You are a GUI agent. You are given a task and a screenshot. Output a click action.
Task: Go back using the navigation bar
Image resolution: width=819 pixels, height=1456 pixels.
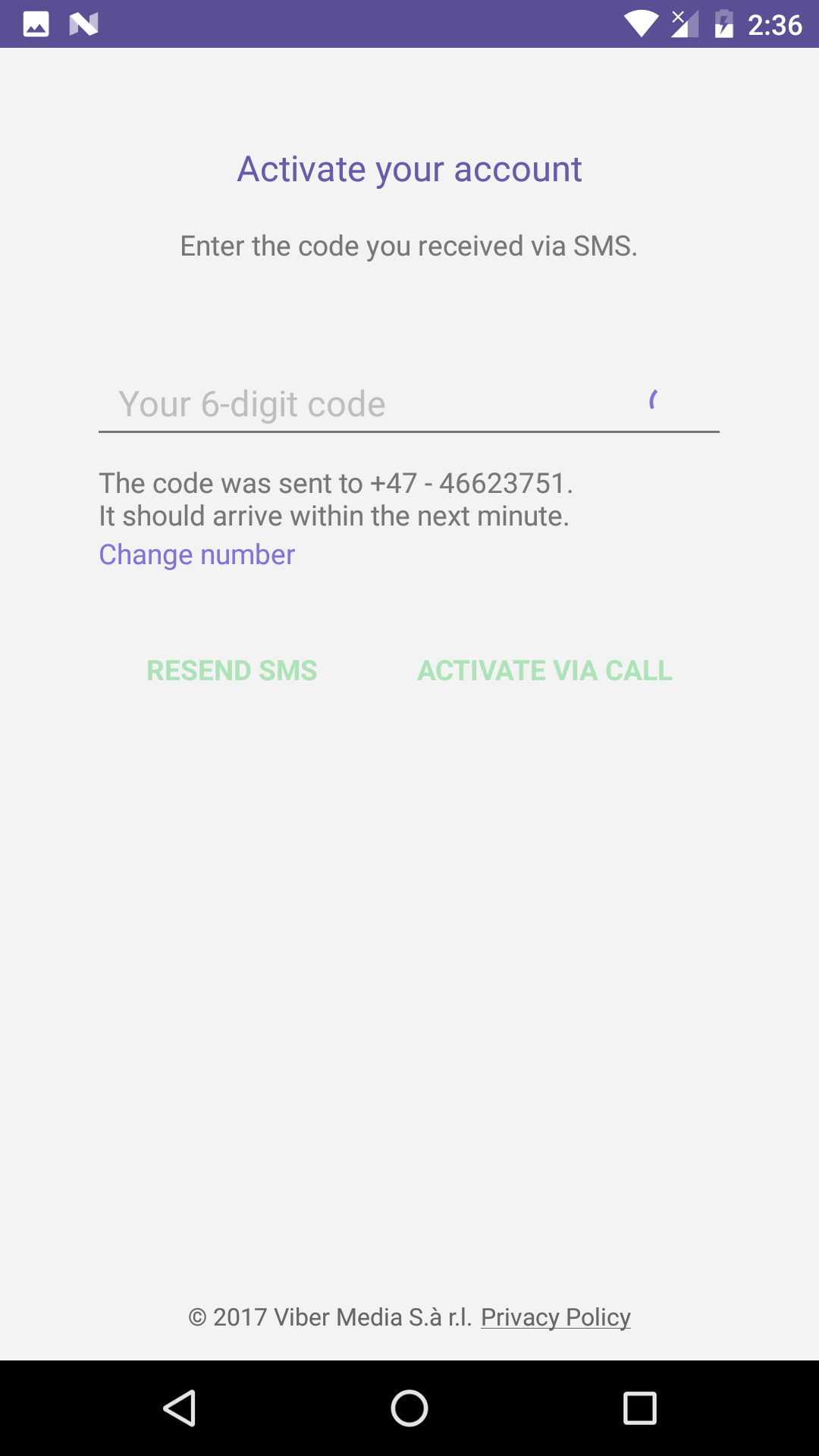[180, 1408]
